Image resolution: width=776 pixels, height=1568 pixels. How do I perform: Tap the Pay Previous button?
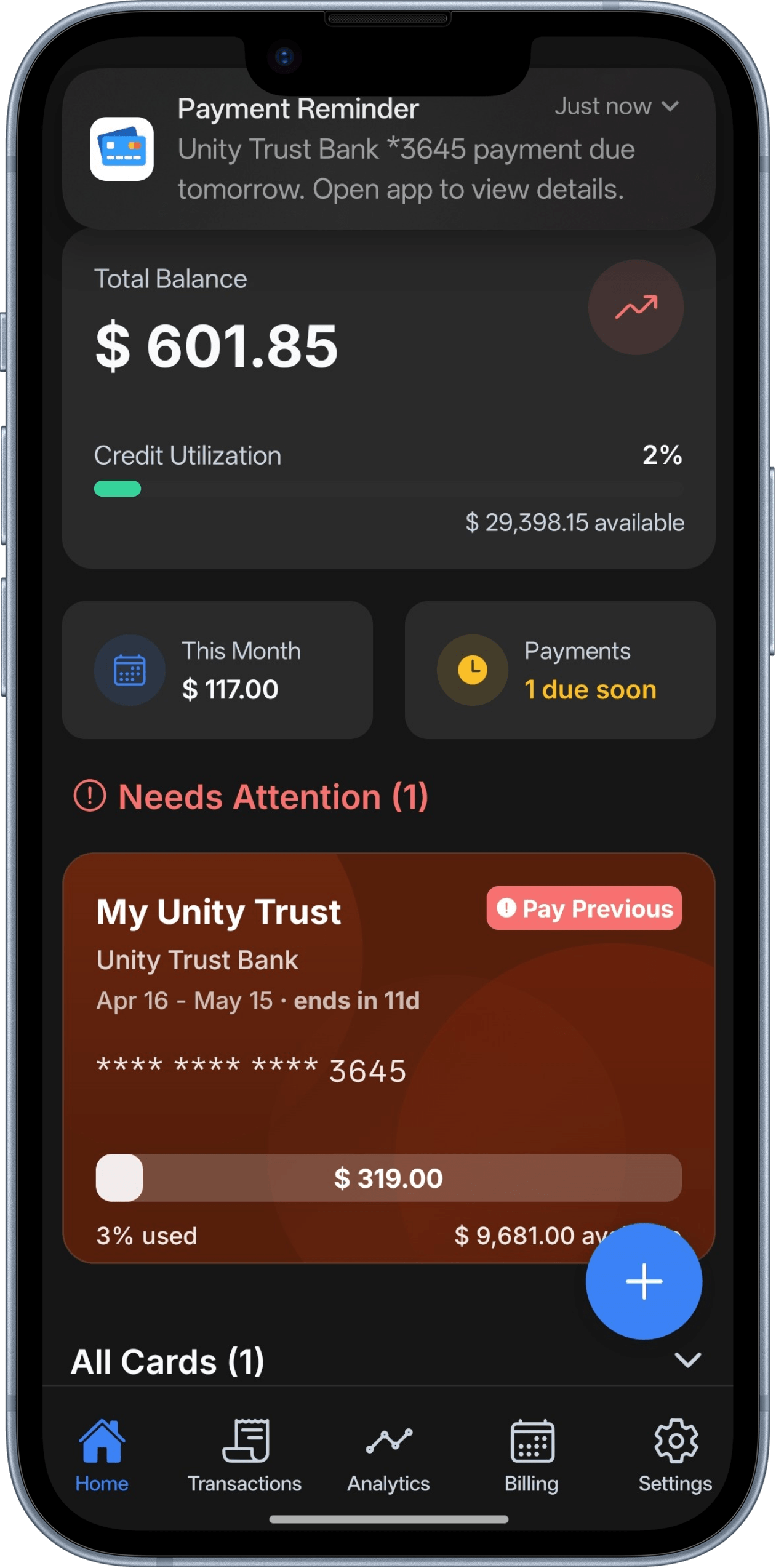(x=584, y=908)
